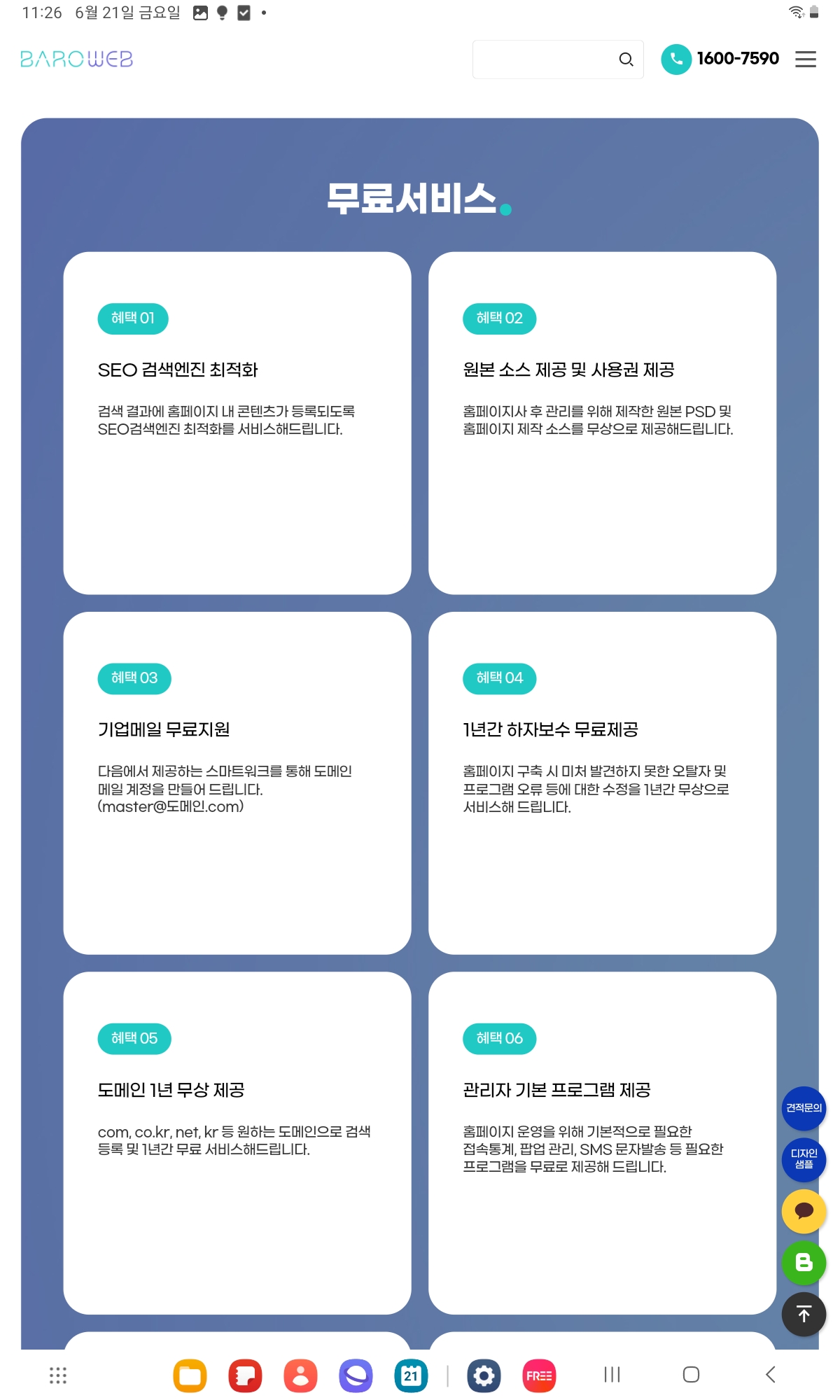Open the 견적문의 floating button

coord(804,1108)
